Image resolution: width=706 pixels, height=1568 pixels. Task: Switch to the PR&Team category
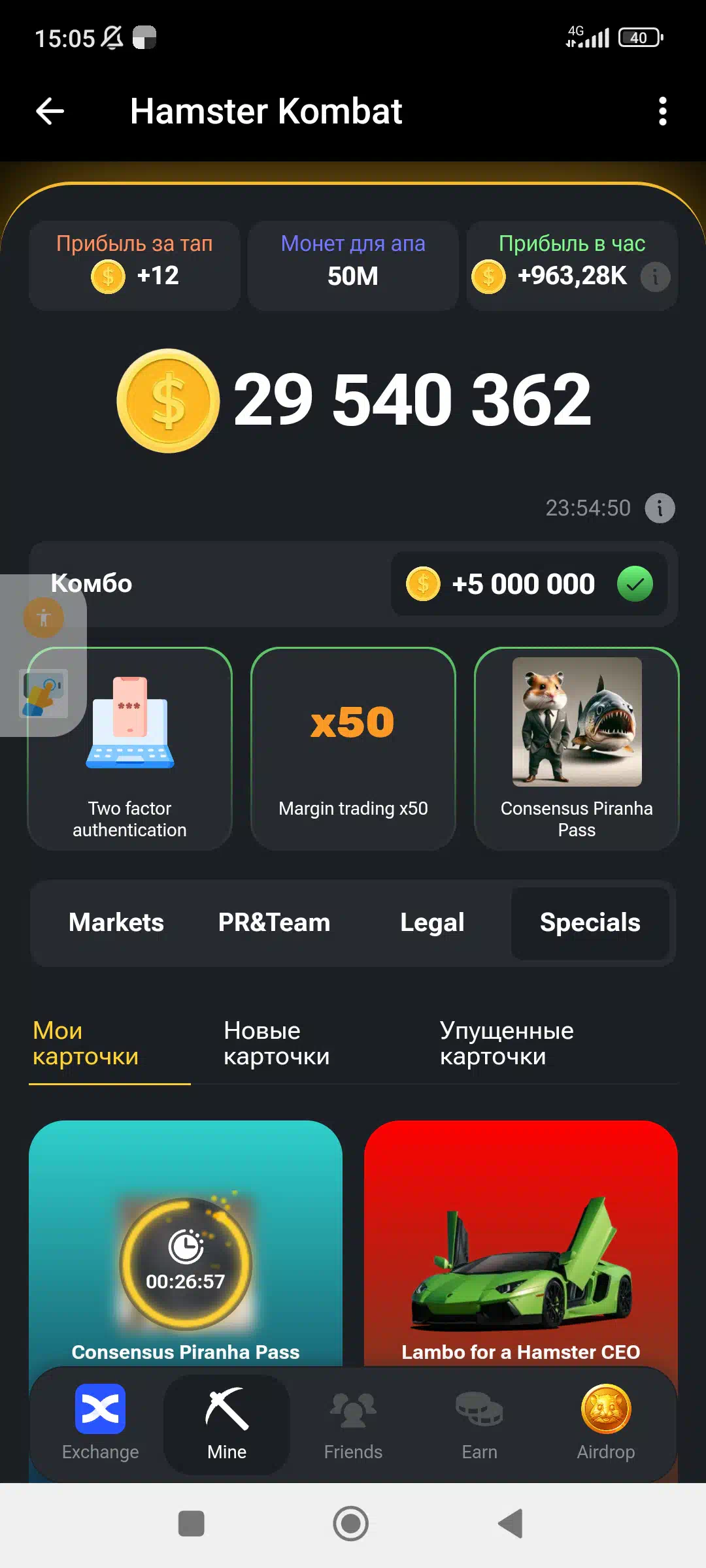[274, 923]
